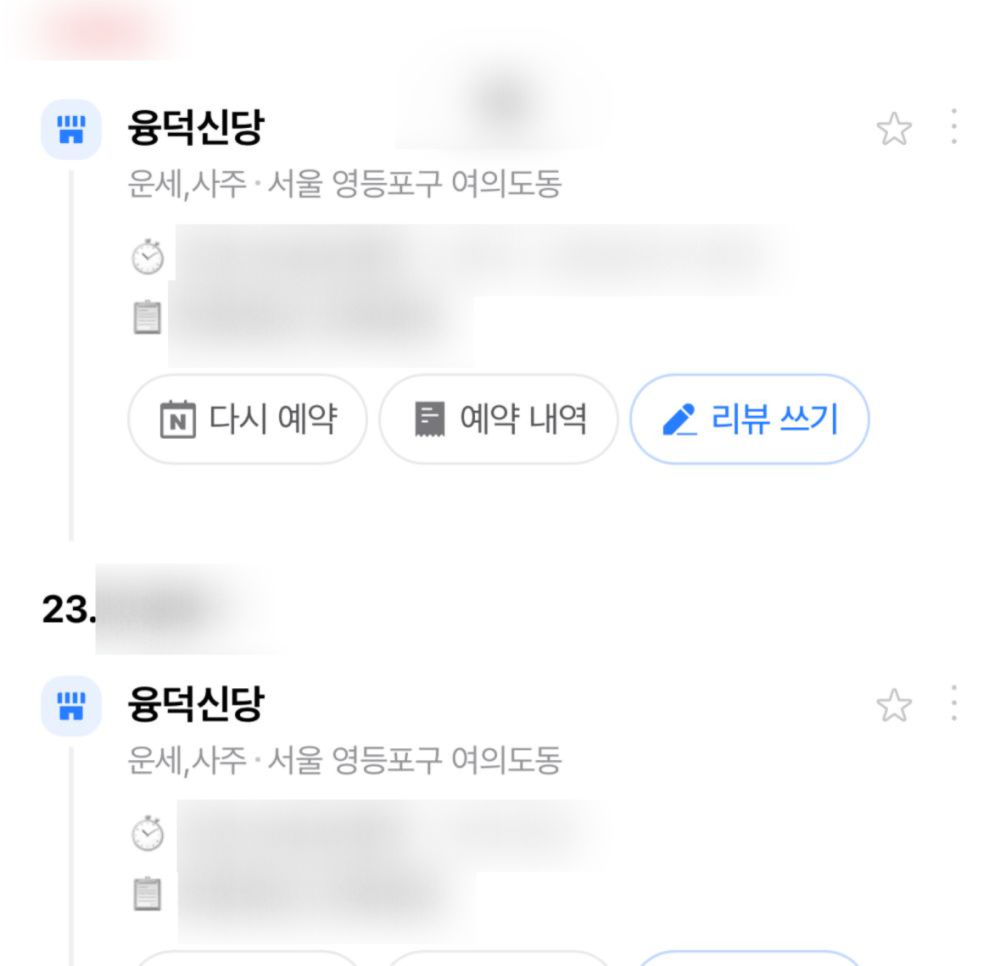
Task: Favorite the 융덕신당 entry above the 23. date
Action: (893, 128)
